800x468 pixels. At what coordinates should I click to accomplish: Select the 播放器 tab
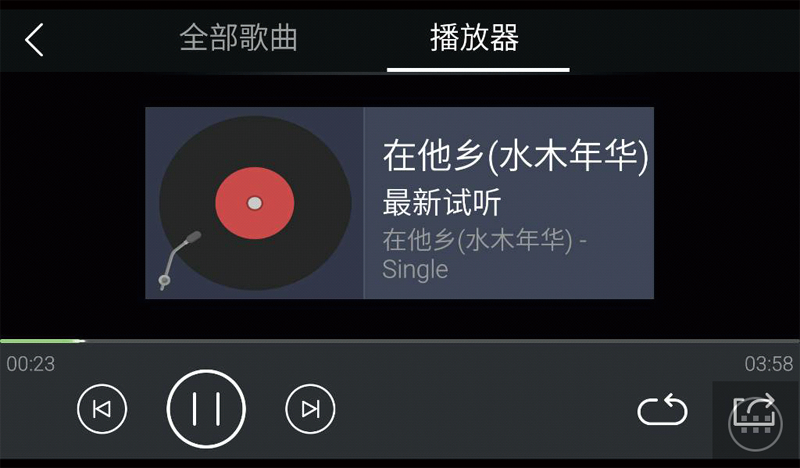pyautogui.click(x=474, y=38)
